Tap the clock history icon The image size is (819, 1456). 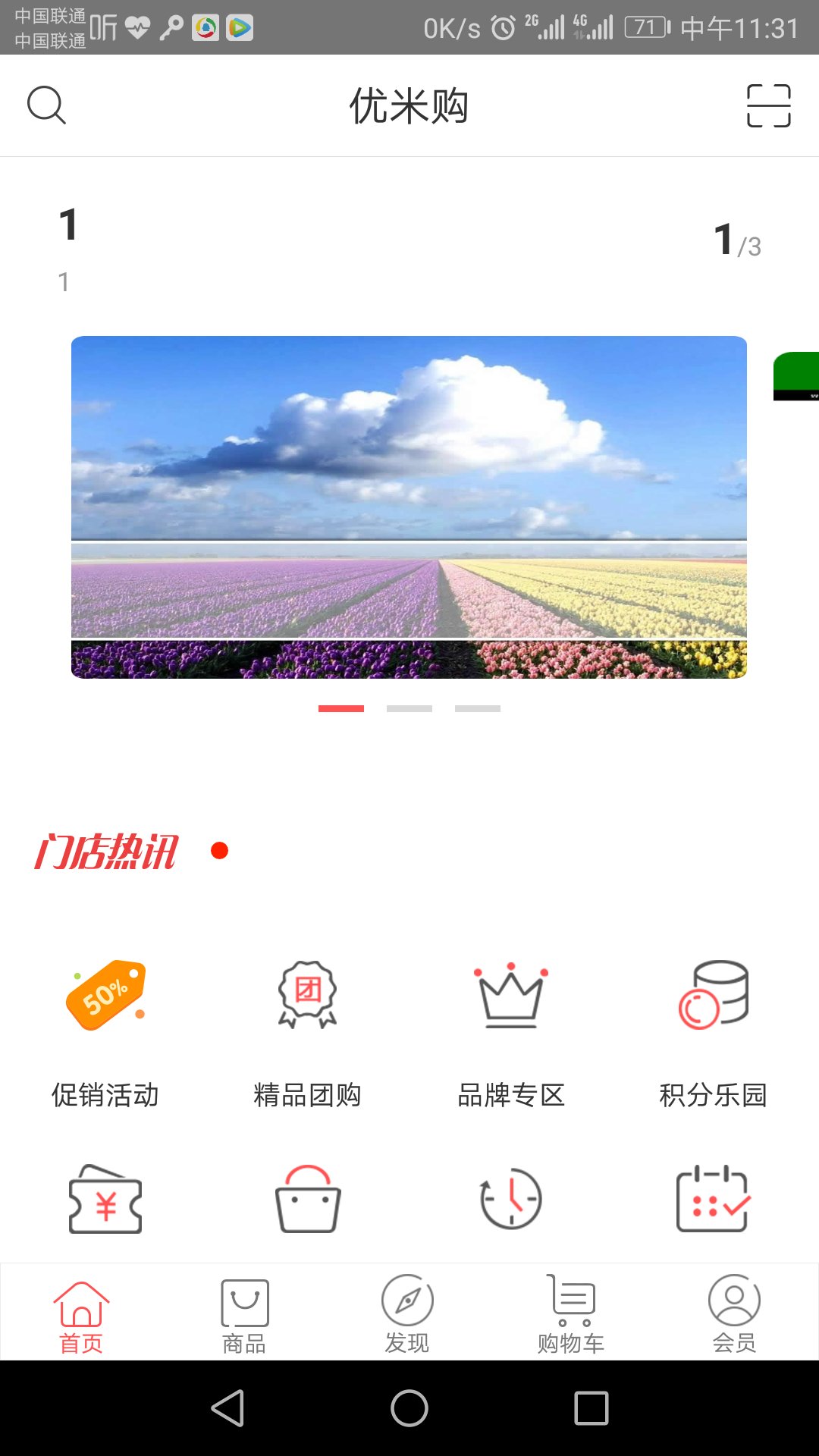pyautogui.click(x=511, y=1199)
